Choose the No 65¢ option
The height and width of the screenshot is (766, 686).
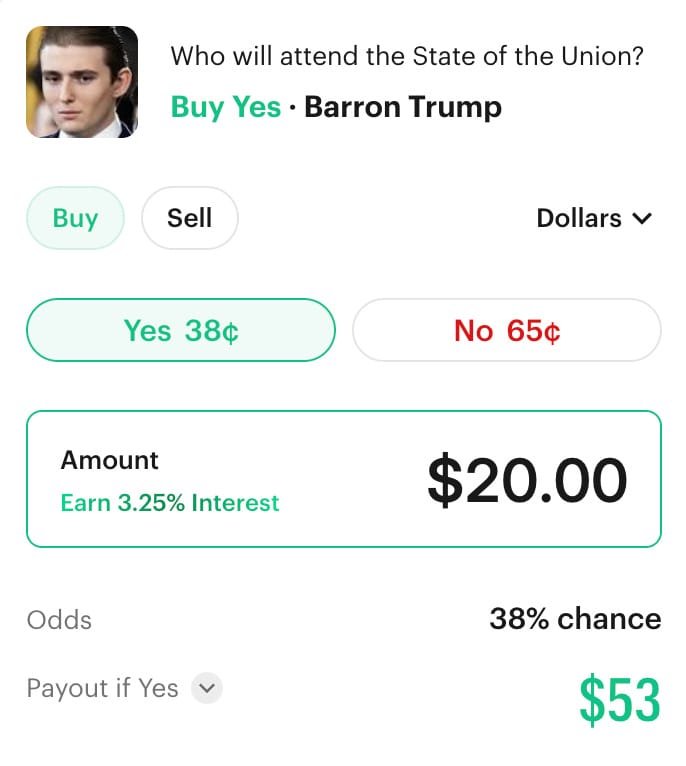coord(507,330)
